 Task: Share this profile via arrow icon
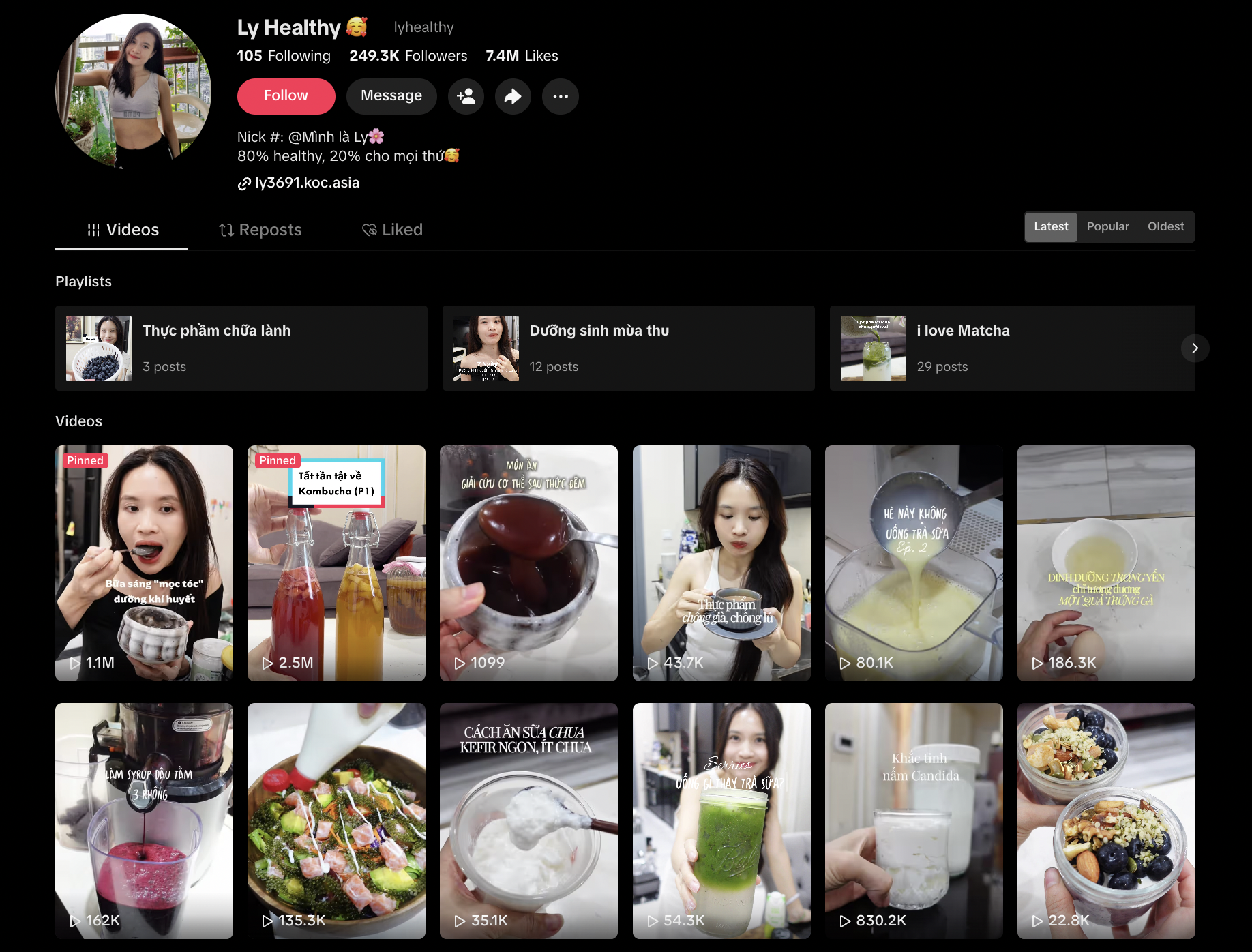pos(513,96)
